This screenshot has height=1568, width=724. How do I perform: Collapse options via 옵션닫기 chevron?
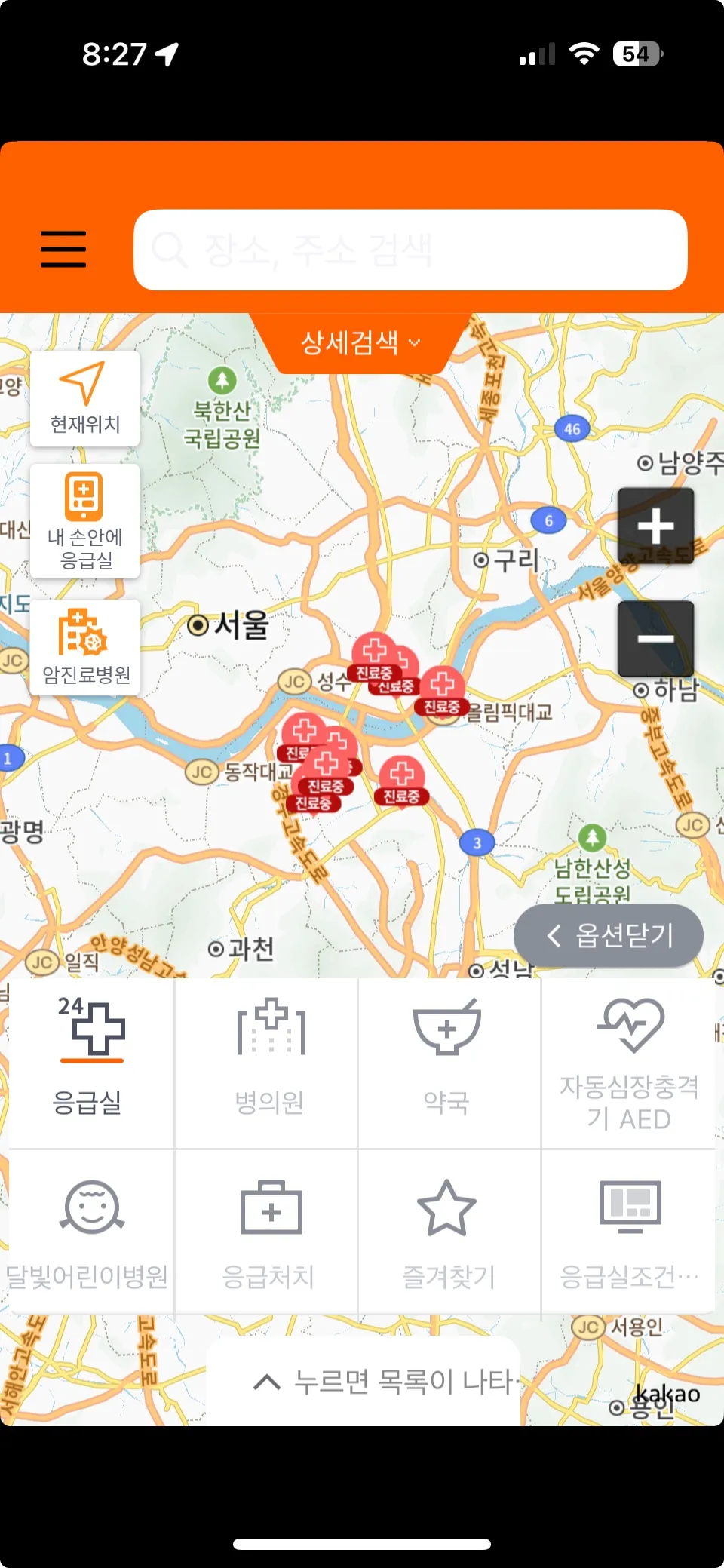[608, 935]
